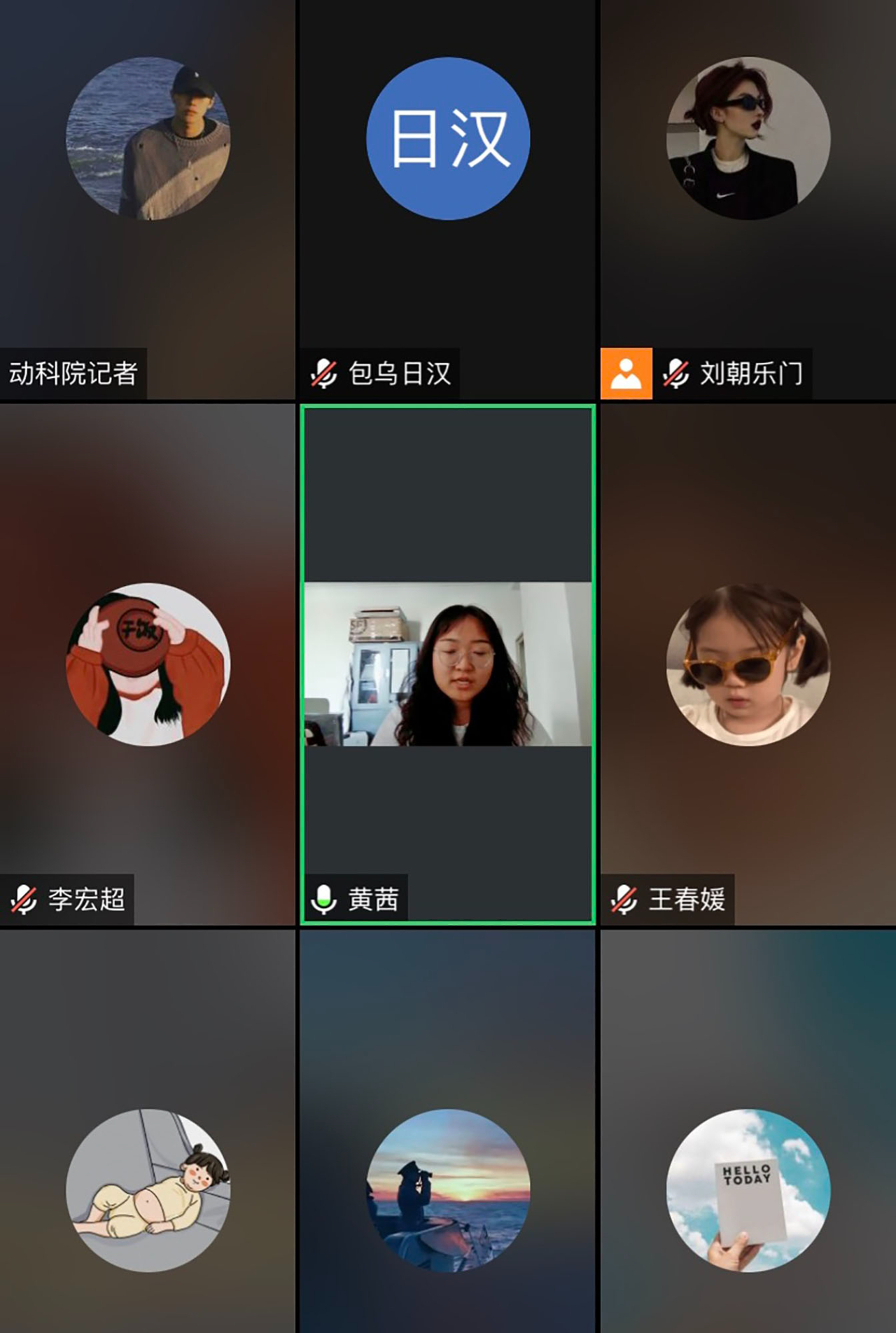Tap the tile with the sleeping cartoon avatar
The height and width of the screenshot is (1333, 896).
[x=148, y=1190]
